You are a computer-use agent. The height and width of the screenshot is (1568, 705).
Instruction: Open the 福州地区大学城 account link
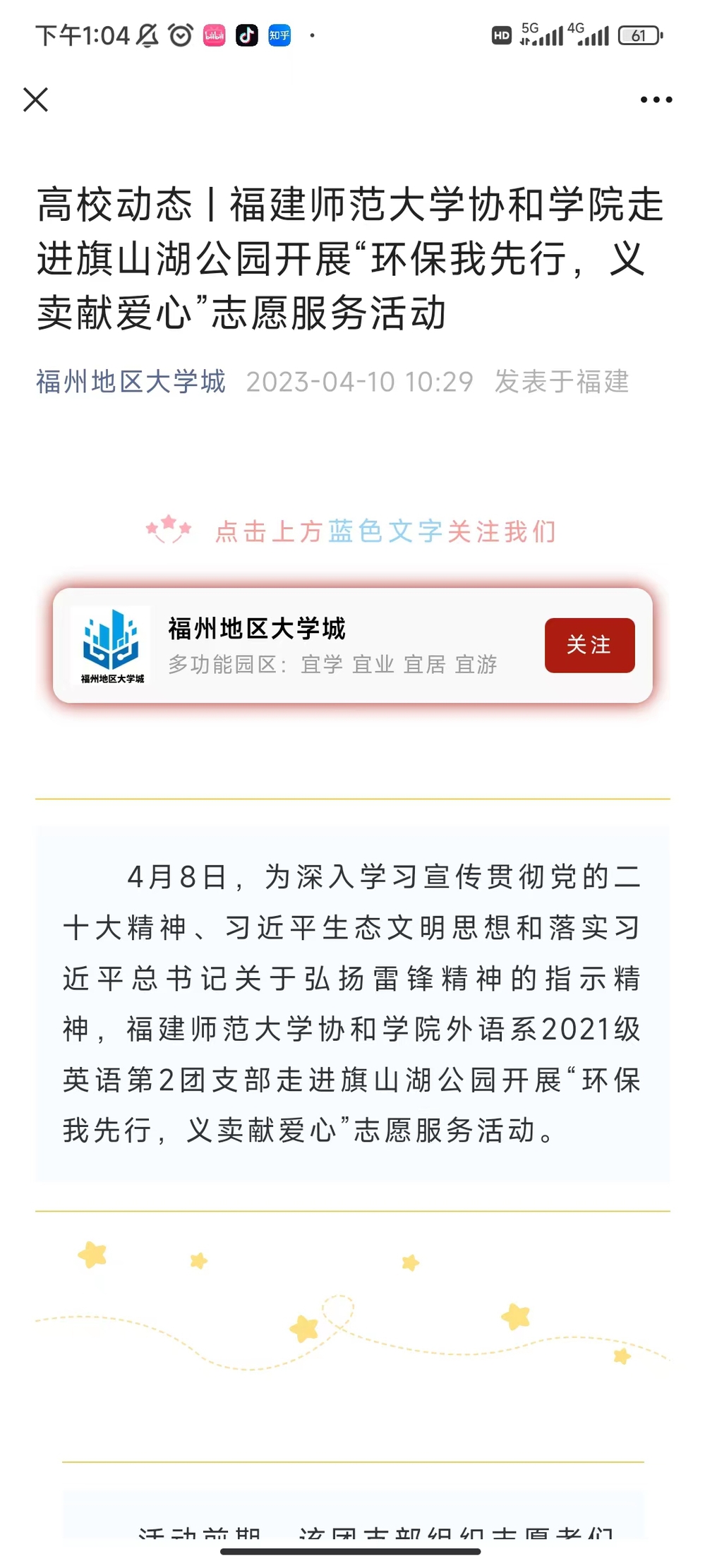click(x=131, y=382)
